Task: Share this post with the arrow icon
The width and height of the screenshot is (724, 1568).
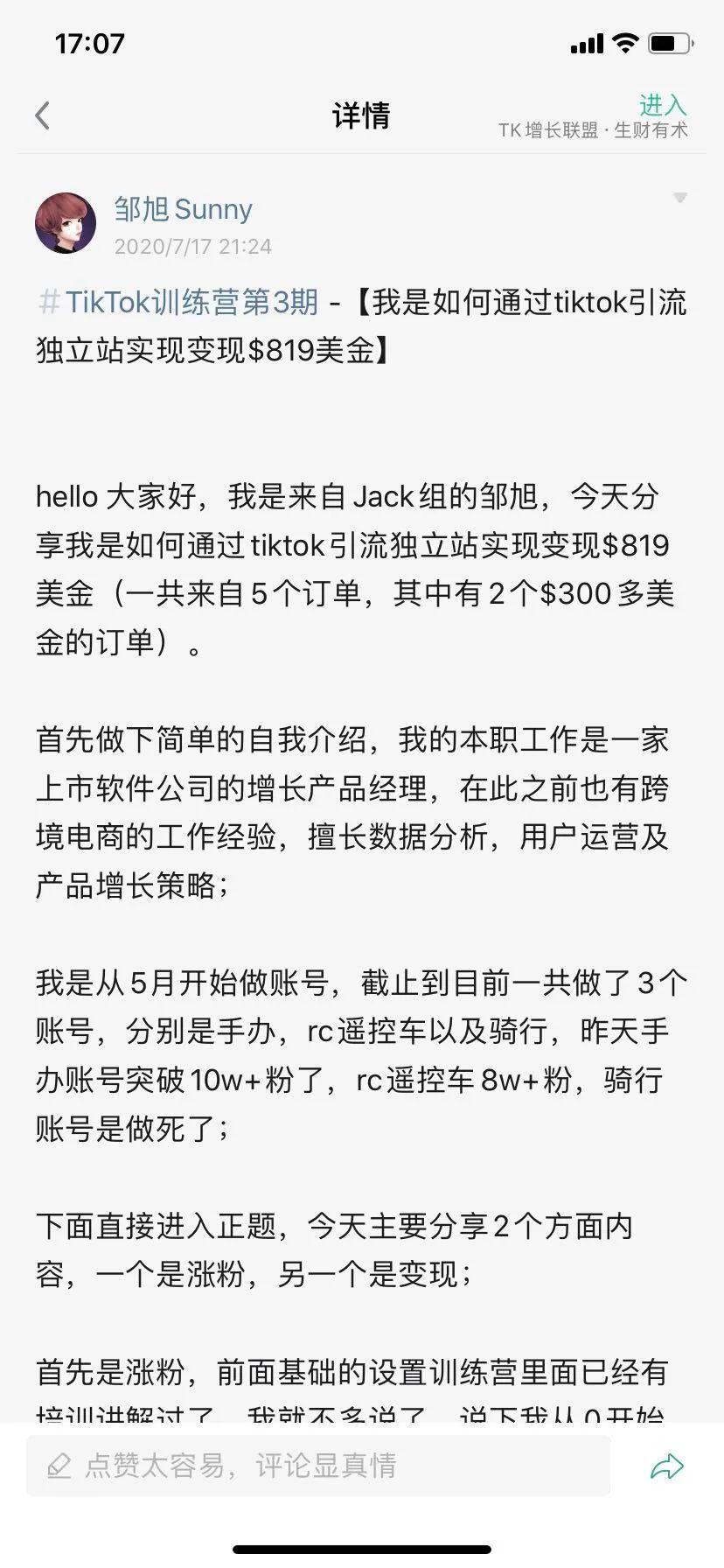Action: [x=667, y=1466]
